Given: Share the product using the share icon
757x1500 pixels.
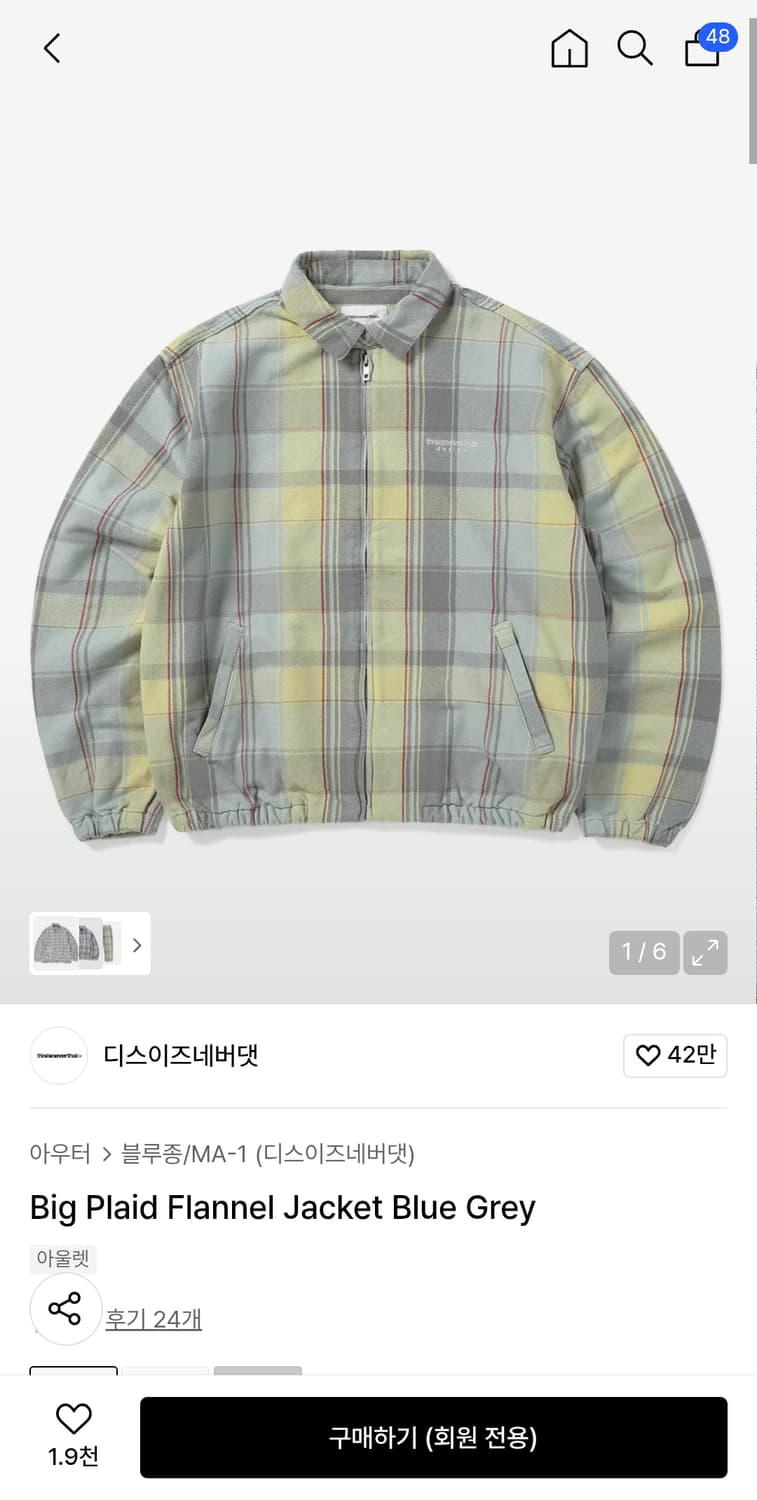Looking at the screenshot, I should point(66,1308).
